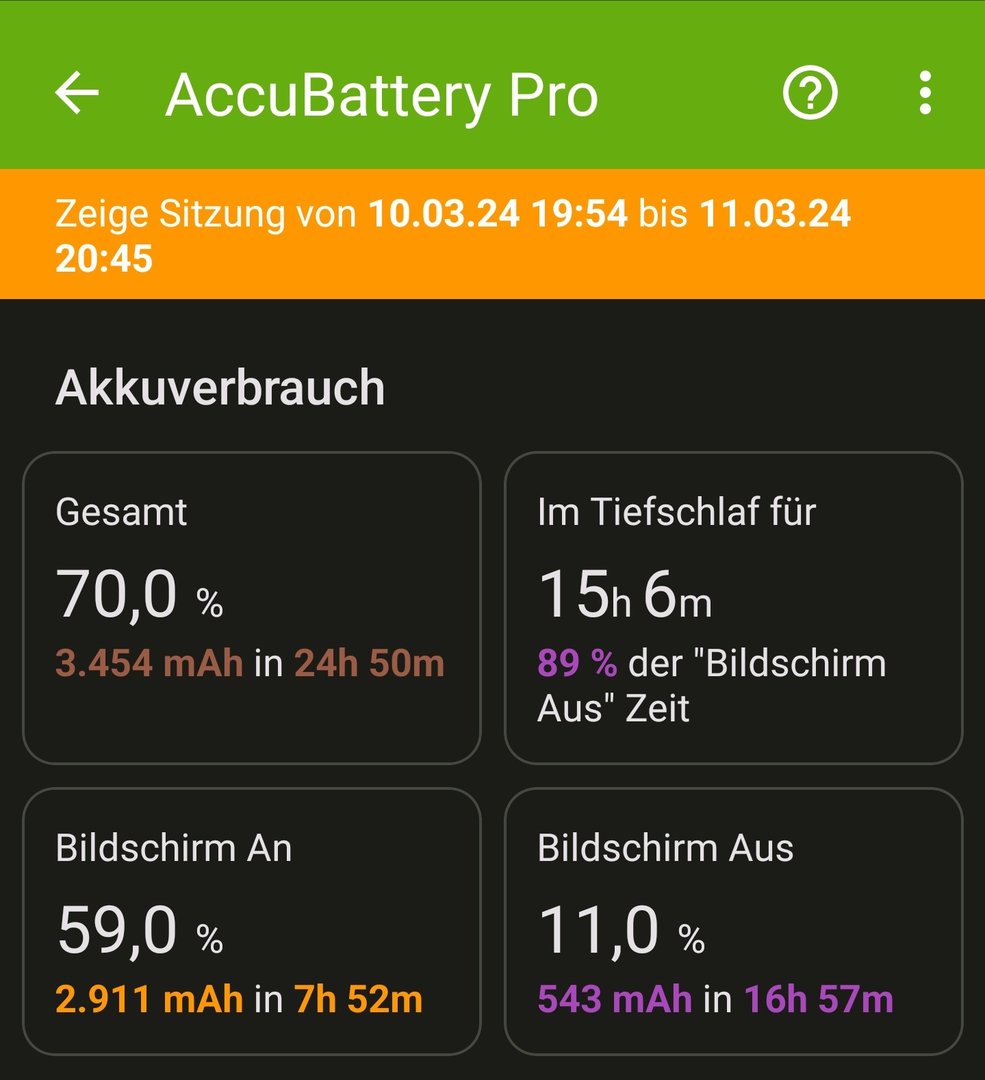The image size is (985, 1080).
Task: Go back from AccuBattery Pro session view
Action: 77,93
